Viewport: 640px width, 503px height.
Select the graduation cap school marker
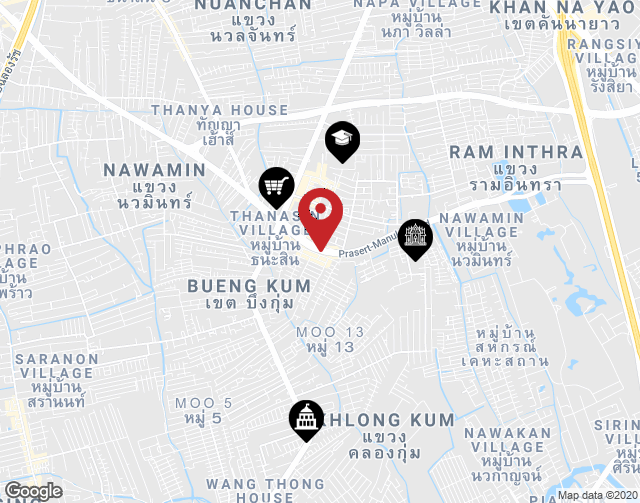click(x=342, y=139)
